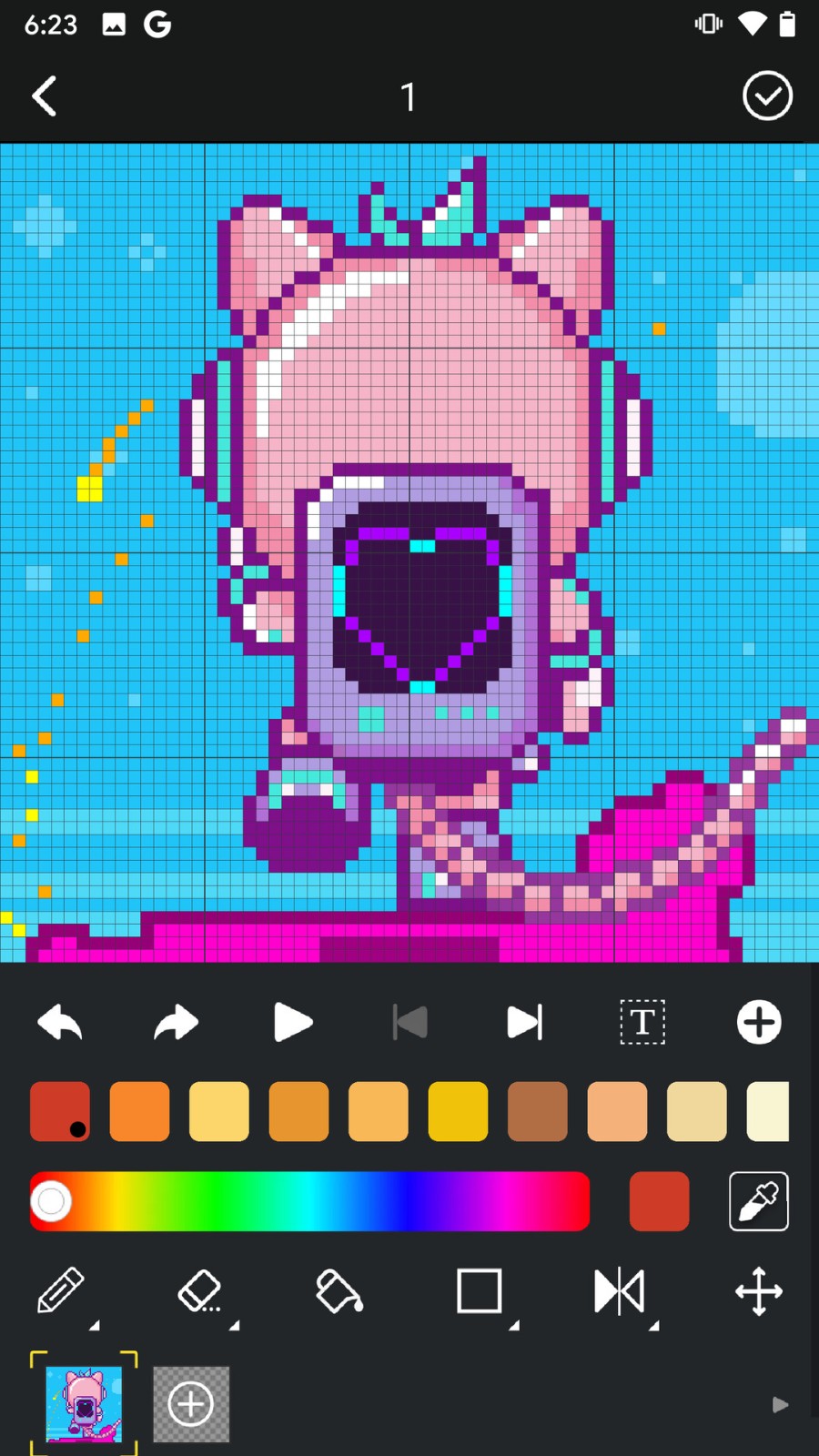Select the brown palette swatch
The width and height of the screenshot is (819, 1456).
[x=537, y=1111]
